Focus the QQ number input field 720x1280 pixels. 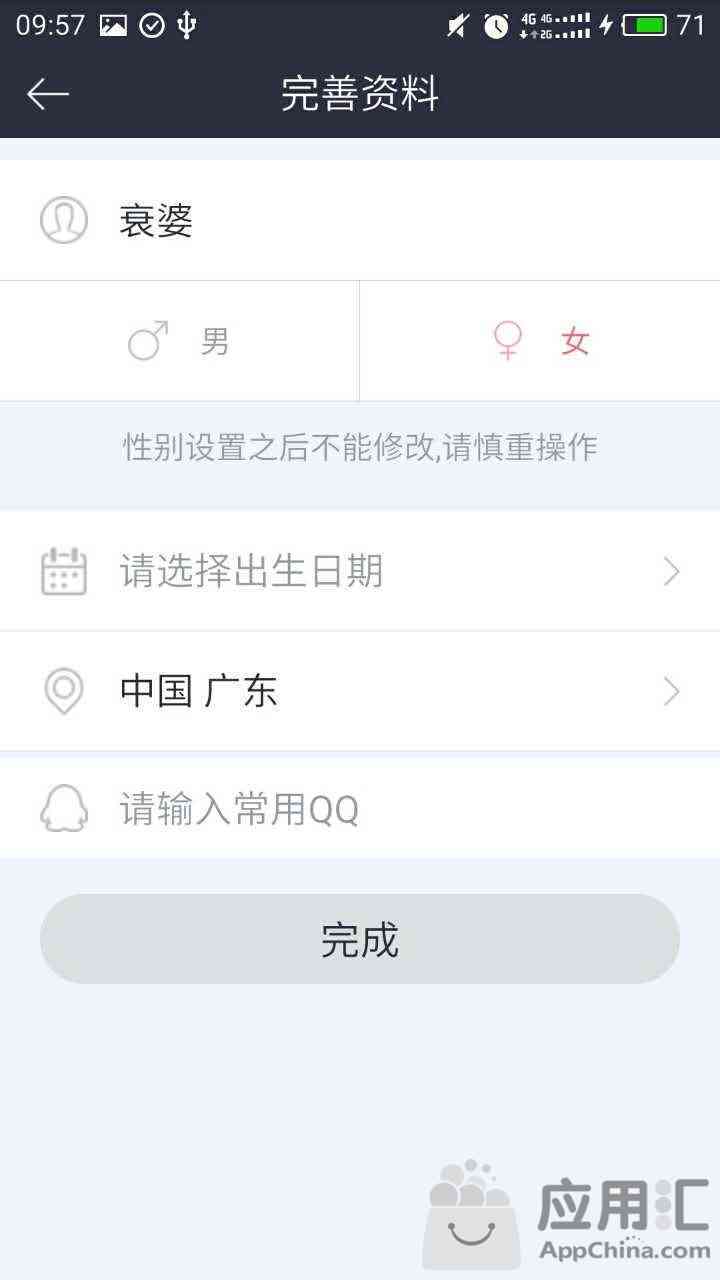click(x=360, y=808)
